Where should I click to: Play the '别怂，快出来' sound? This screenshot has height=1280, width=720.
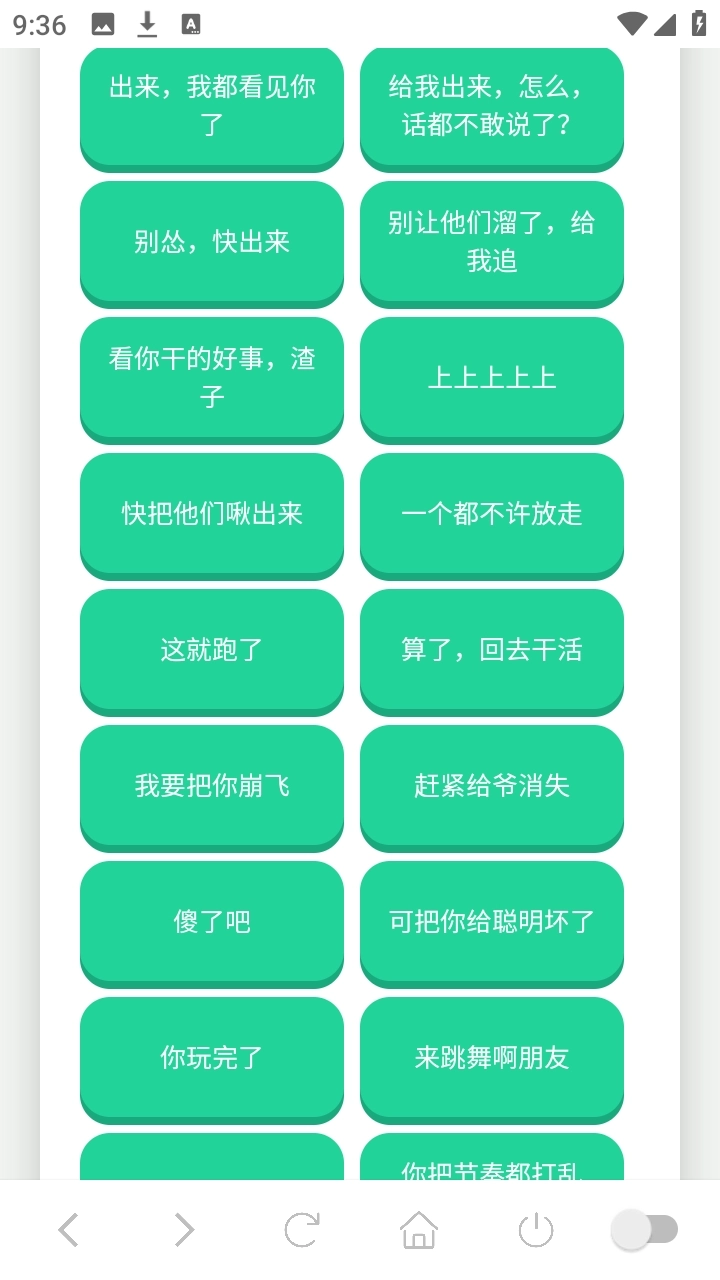(x=211, y=242)
